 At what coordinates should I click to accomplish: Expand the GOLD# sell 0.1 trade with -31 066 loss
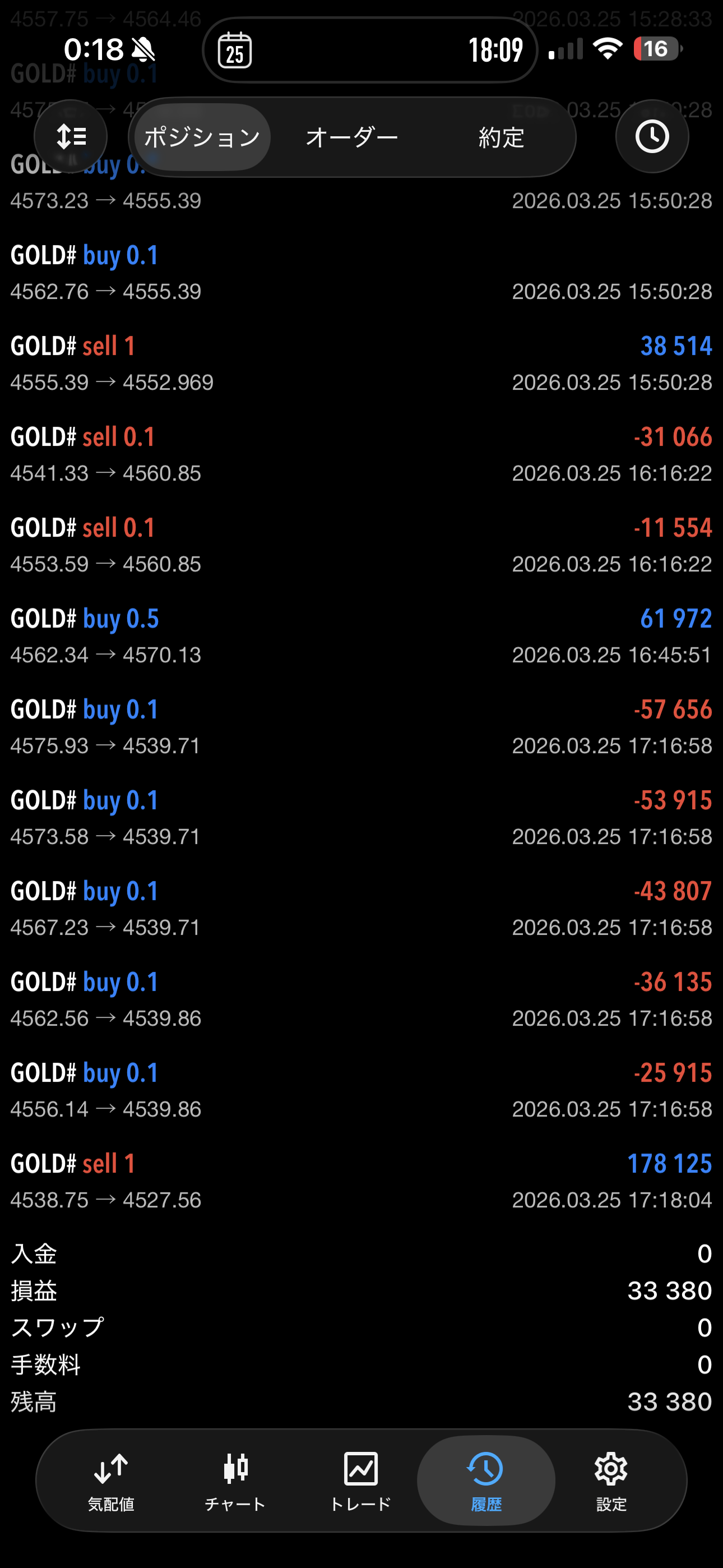361,454
